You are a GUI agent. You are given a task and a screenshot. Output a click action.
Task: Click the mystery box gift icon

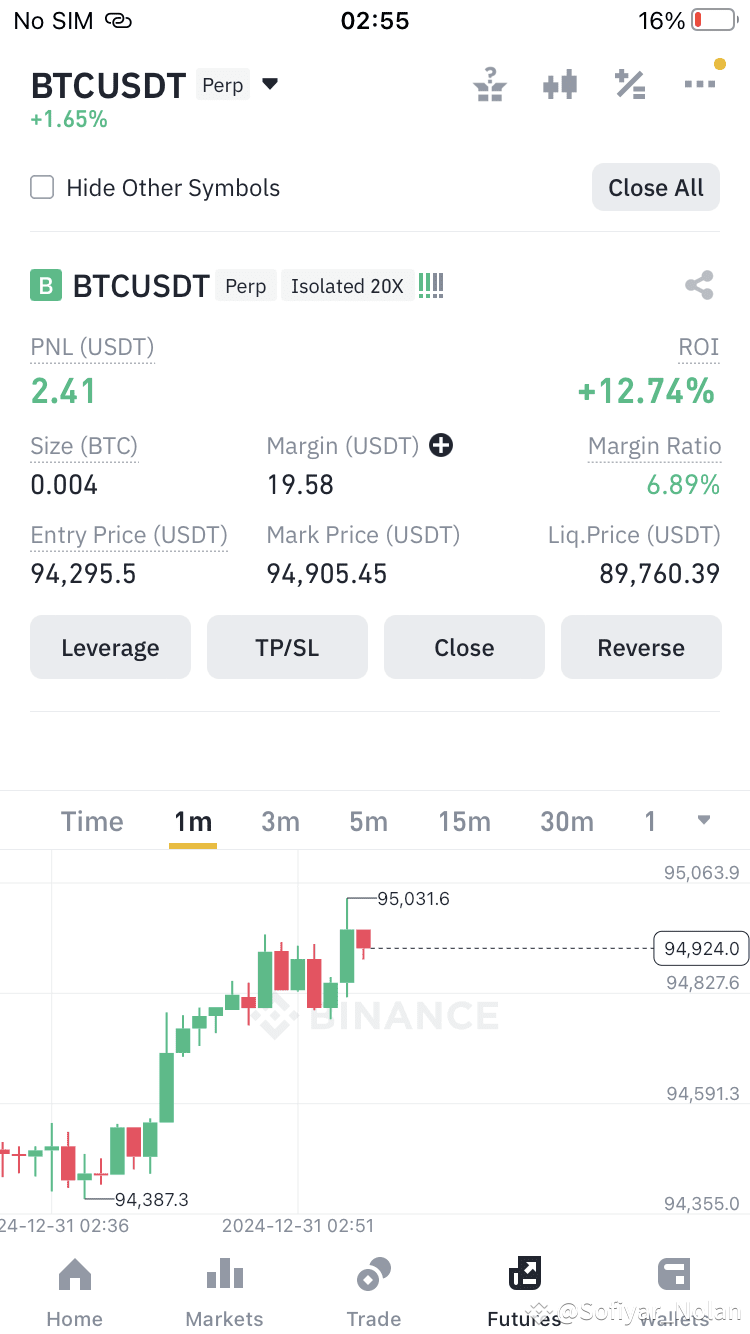point(489,84)
